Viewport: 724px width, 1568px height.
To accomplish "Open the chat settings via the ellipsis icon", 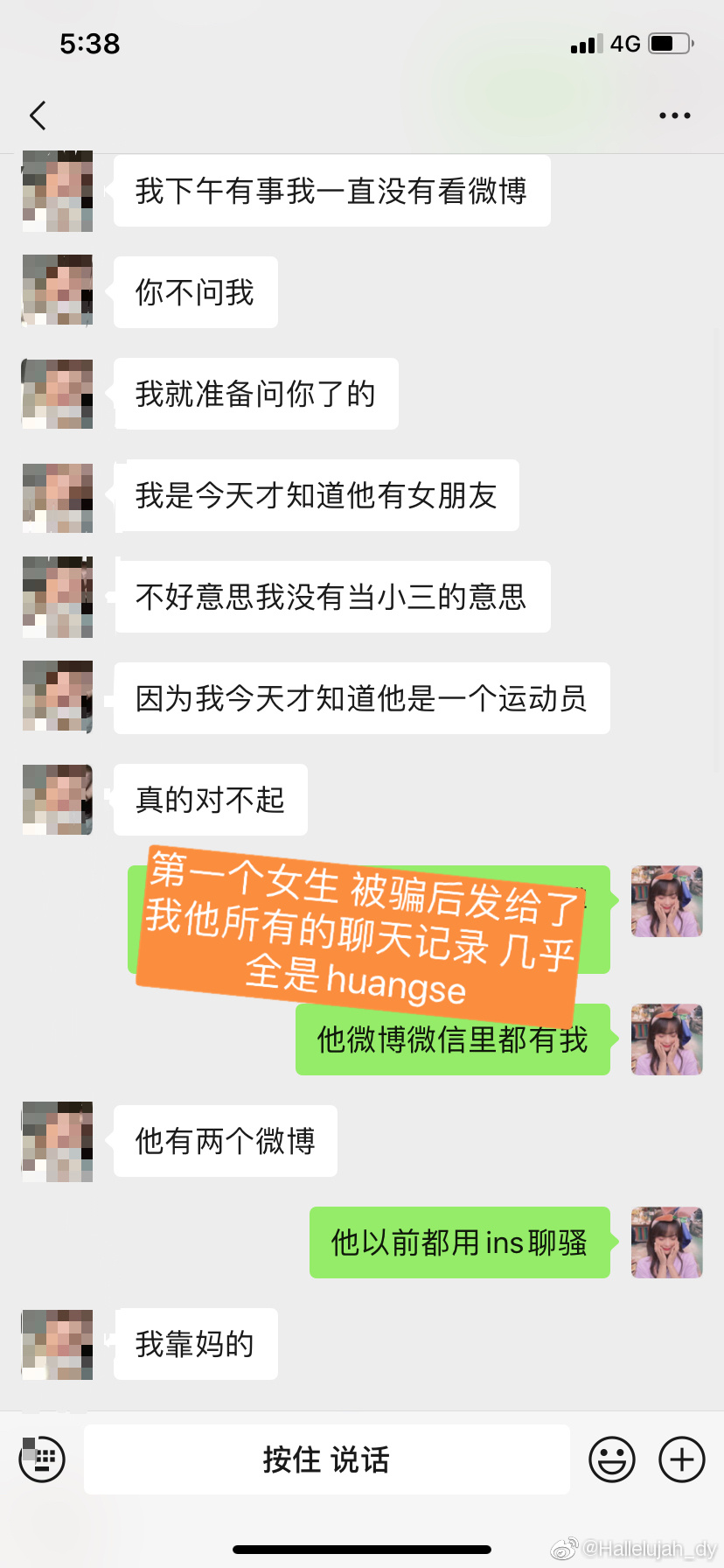I will pyautogui.click(x=674, y=115).
